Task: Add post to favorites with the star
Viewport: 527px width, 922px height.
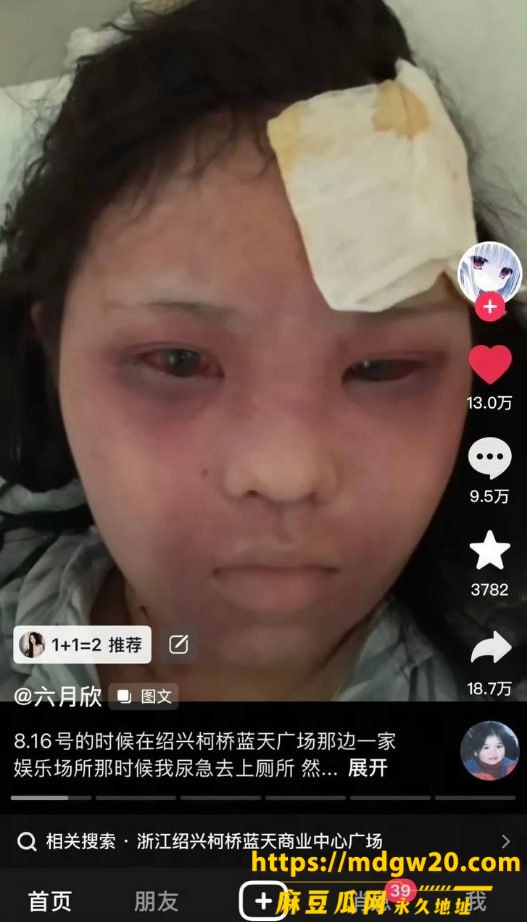Action: point(490,550)
